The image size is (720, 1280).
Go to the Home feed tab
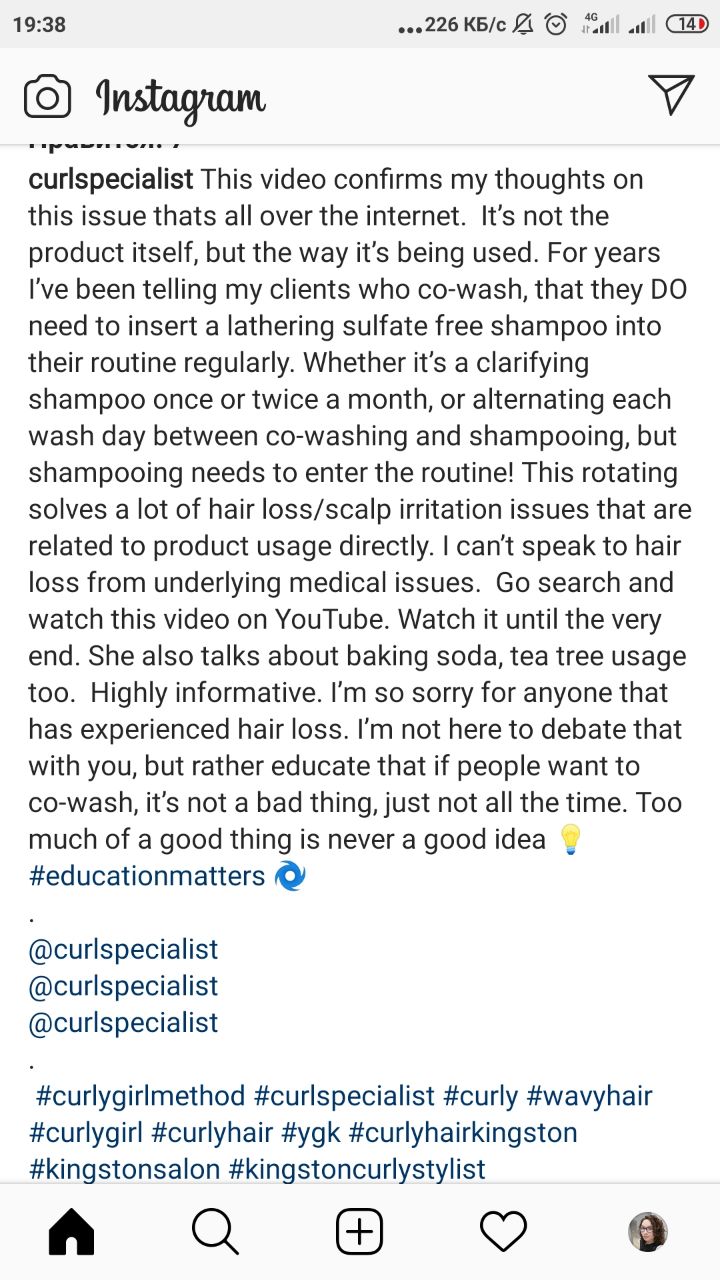click(x=72, y=1232)
